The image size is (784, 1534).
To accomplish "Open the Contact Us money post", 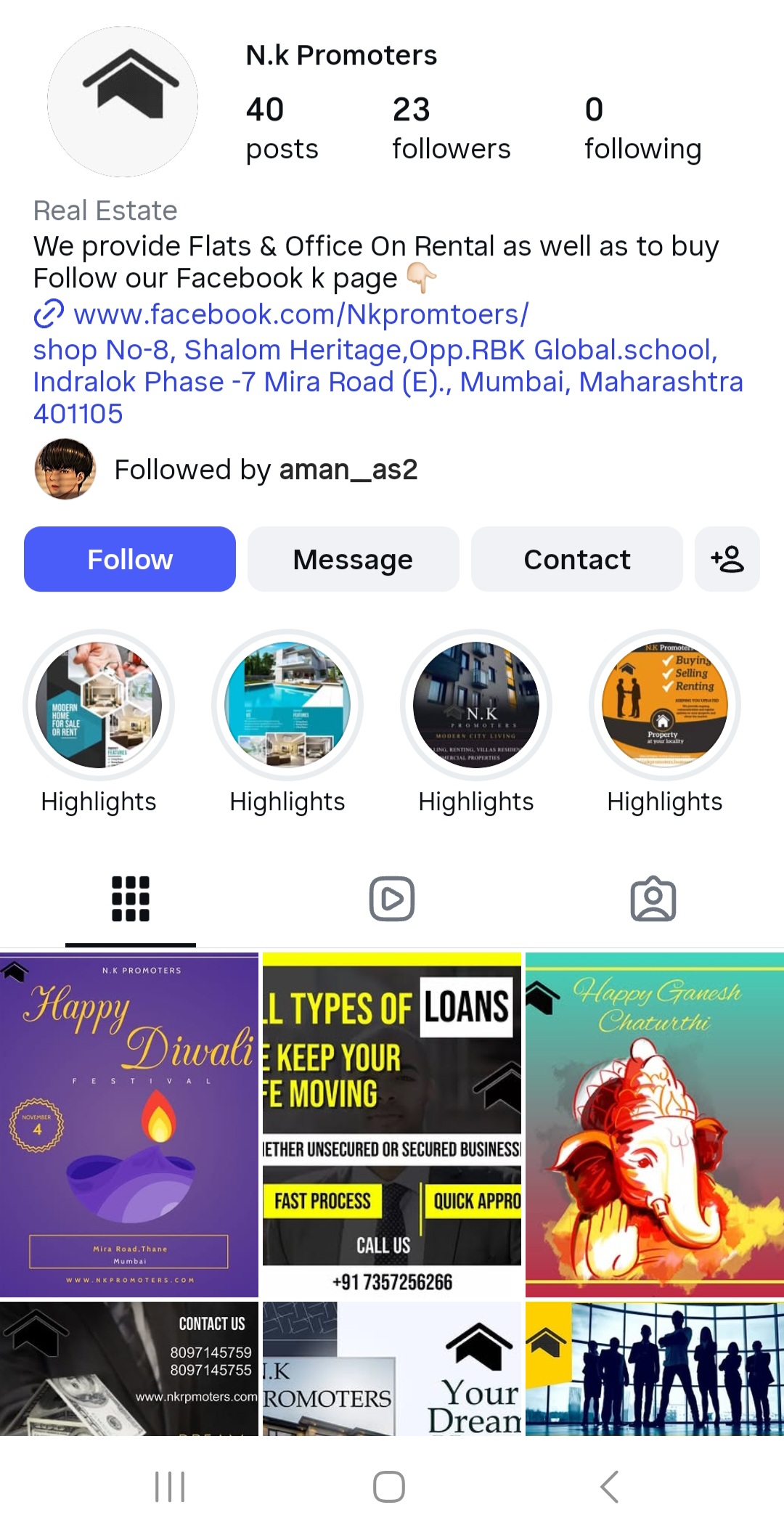I will point(129,1368).
